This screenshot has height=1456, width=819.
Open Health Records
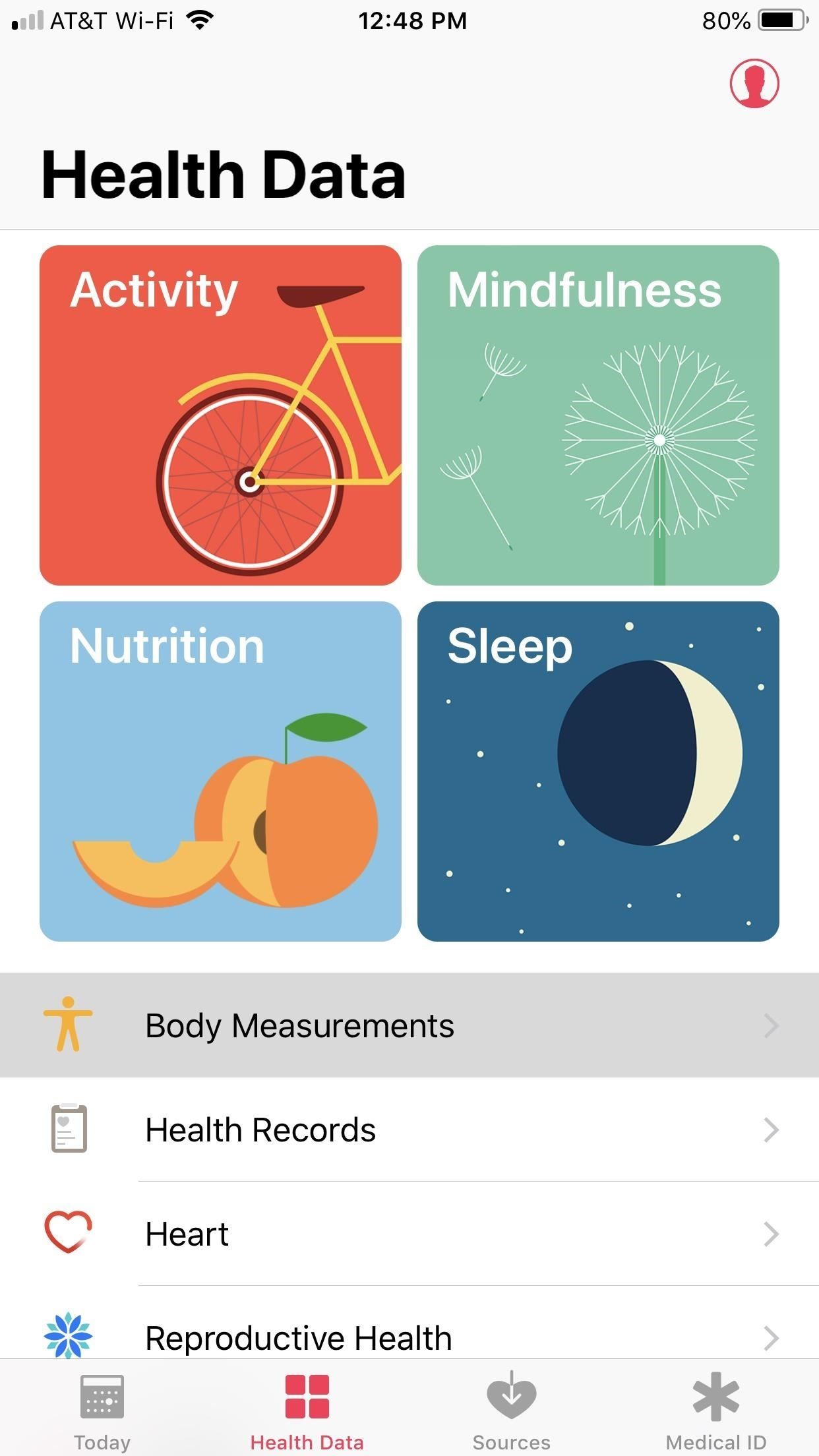click(x=409, y=1130)
